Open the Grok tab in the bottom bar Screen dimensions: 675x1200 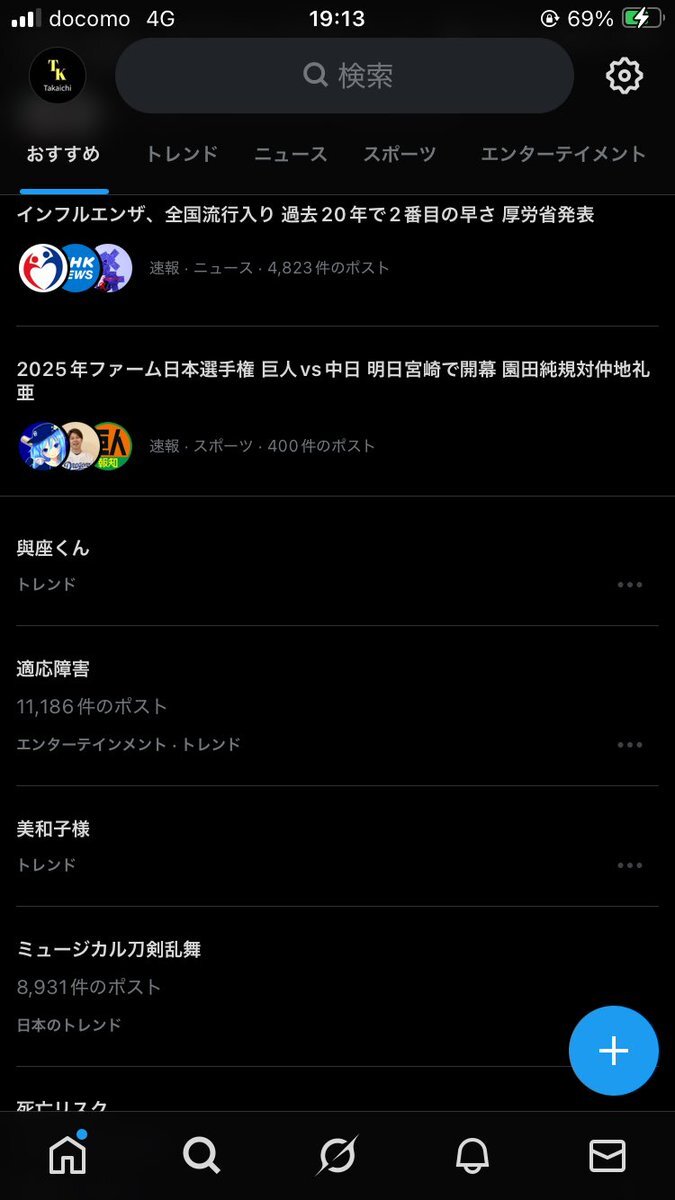(337, 1156)
